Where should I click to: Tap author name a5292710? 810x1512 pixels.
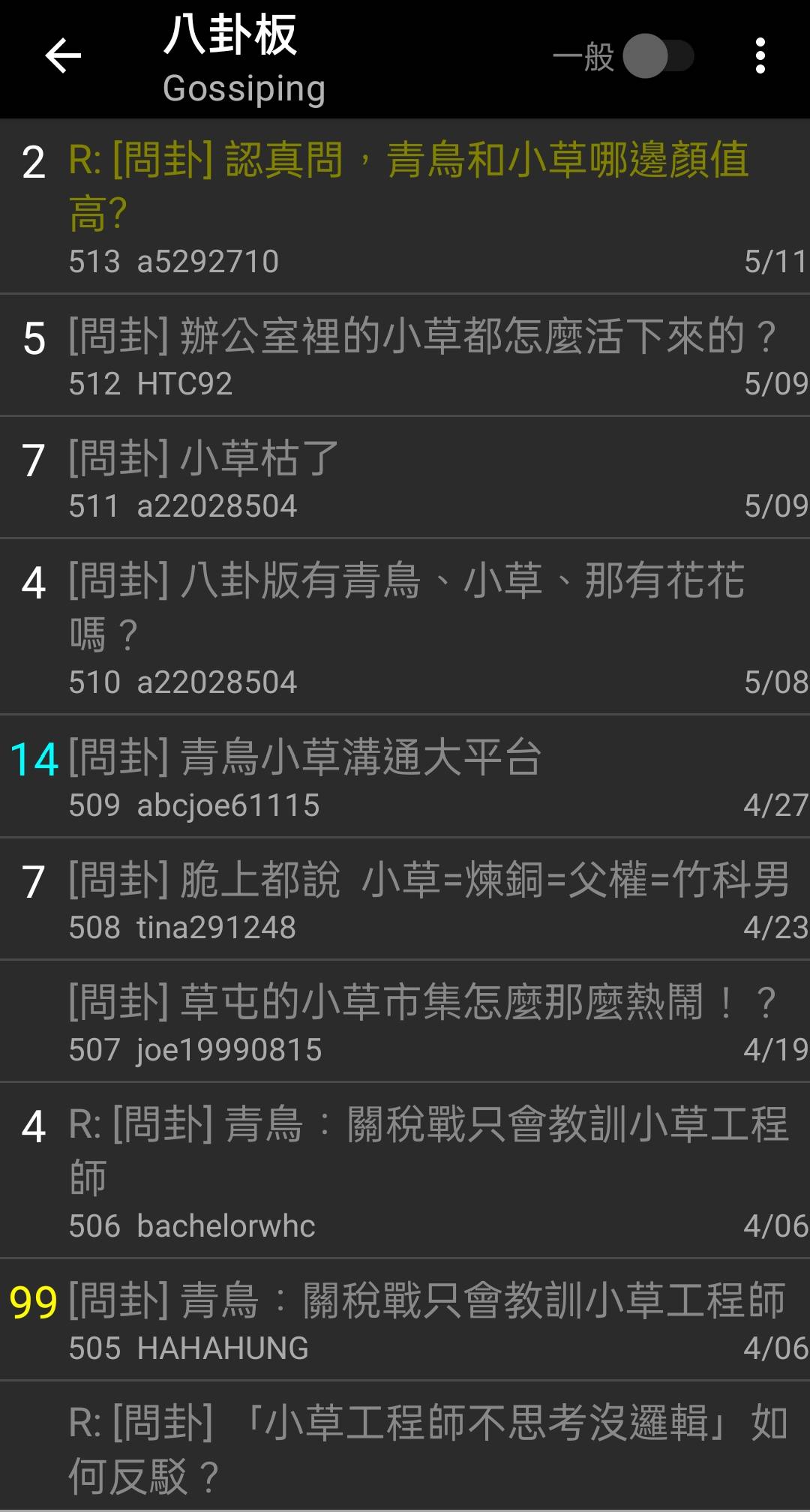(206, 262)
